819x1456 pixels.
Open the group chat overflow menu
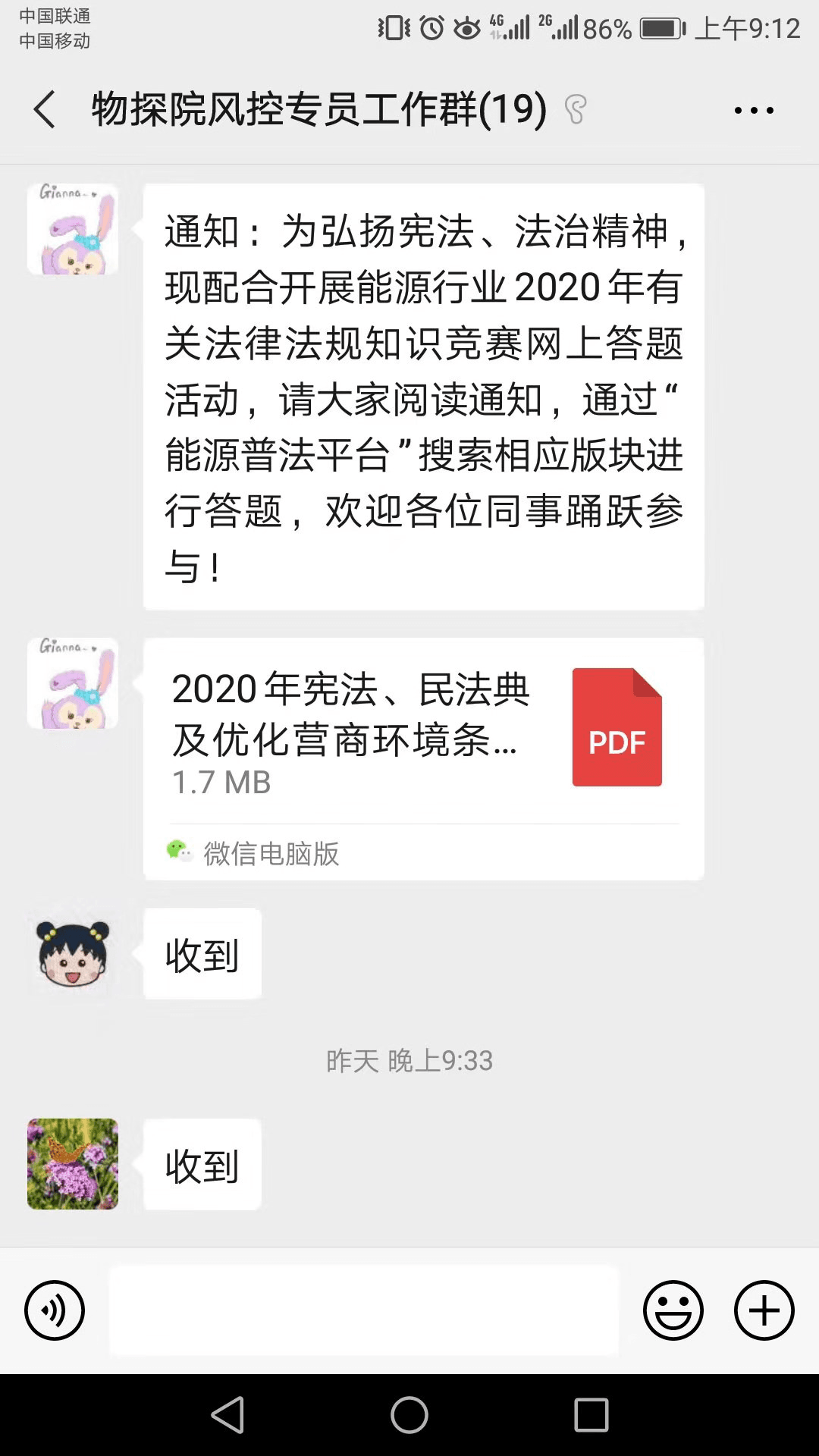[x=754, y=111]
